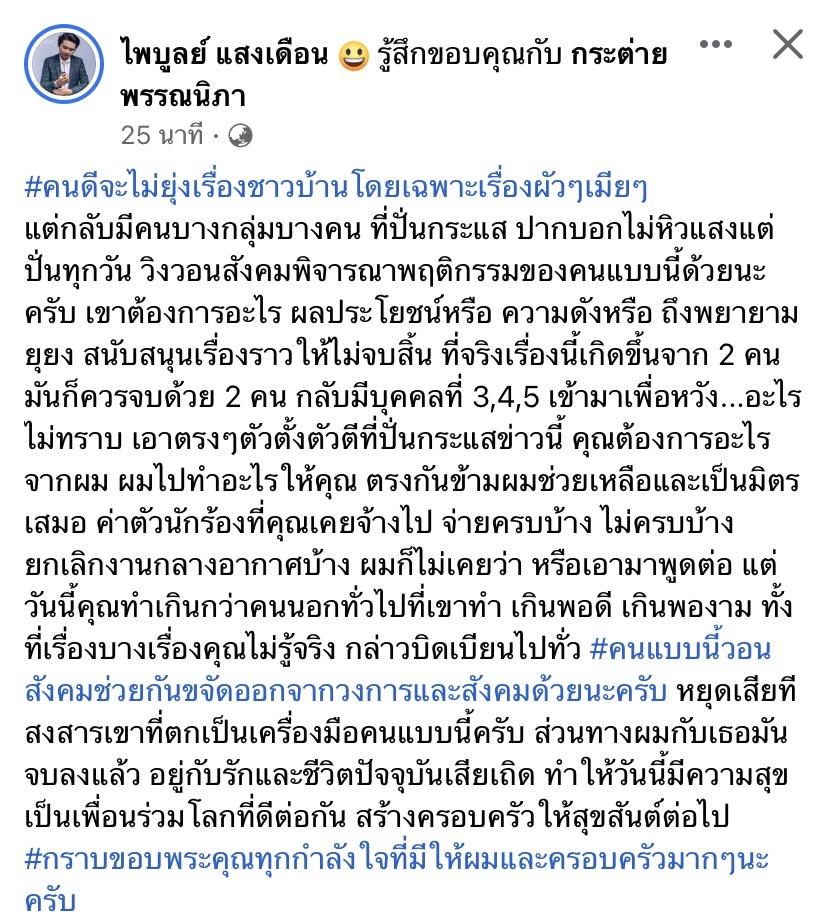
Task: Close the post with the X button
Action: 788,45
